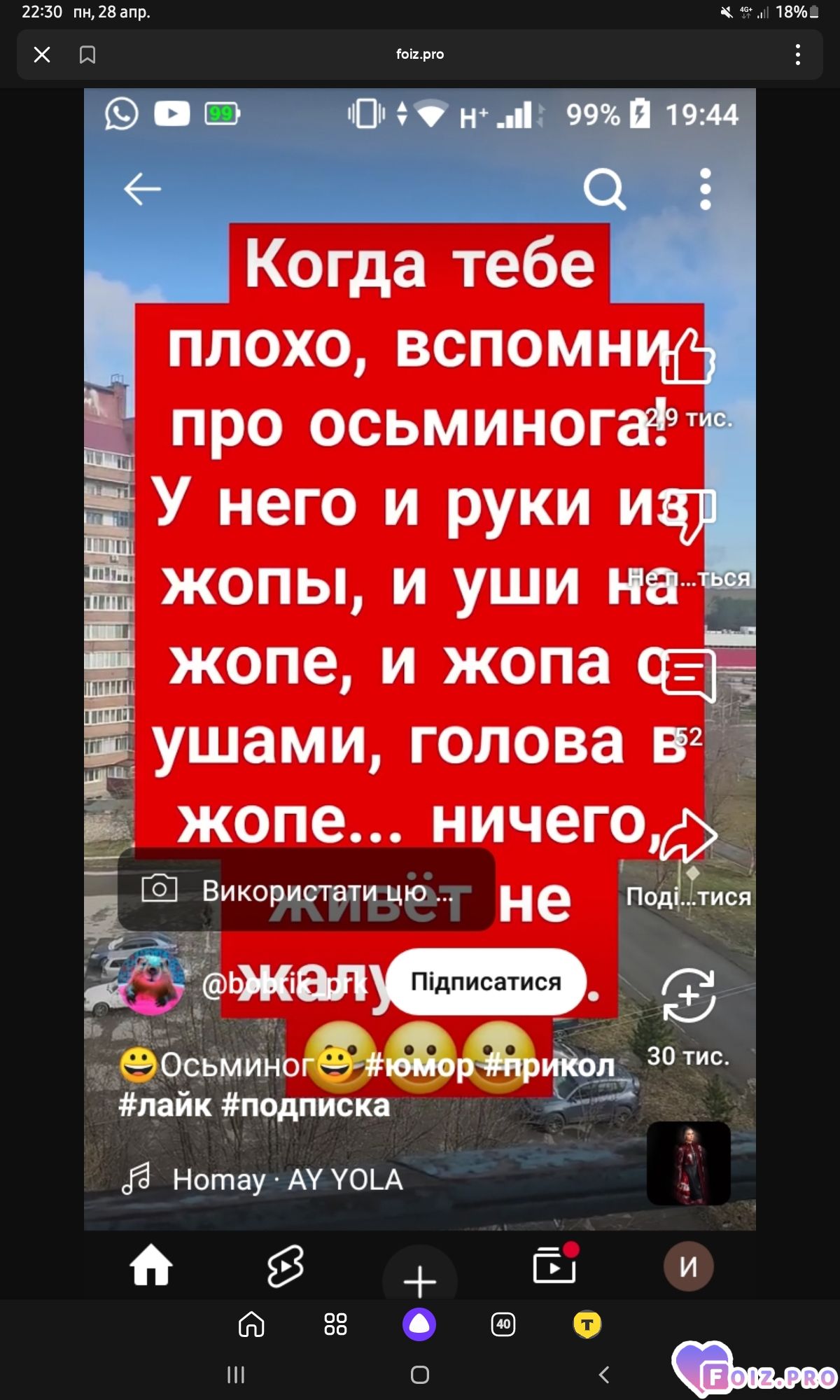Open the system recent apps view
840x1400 pixels.
pyautogui.click(x=236, y=1375)
